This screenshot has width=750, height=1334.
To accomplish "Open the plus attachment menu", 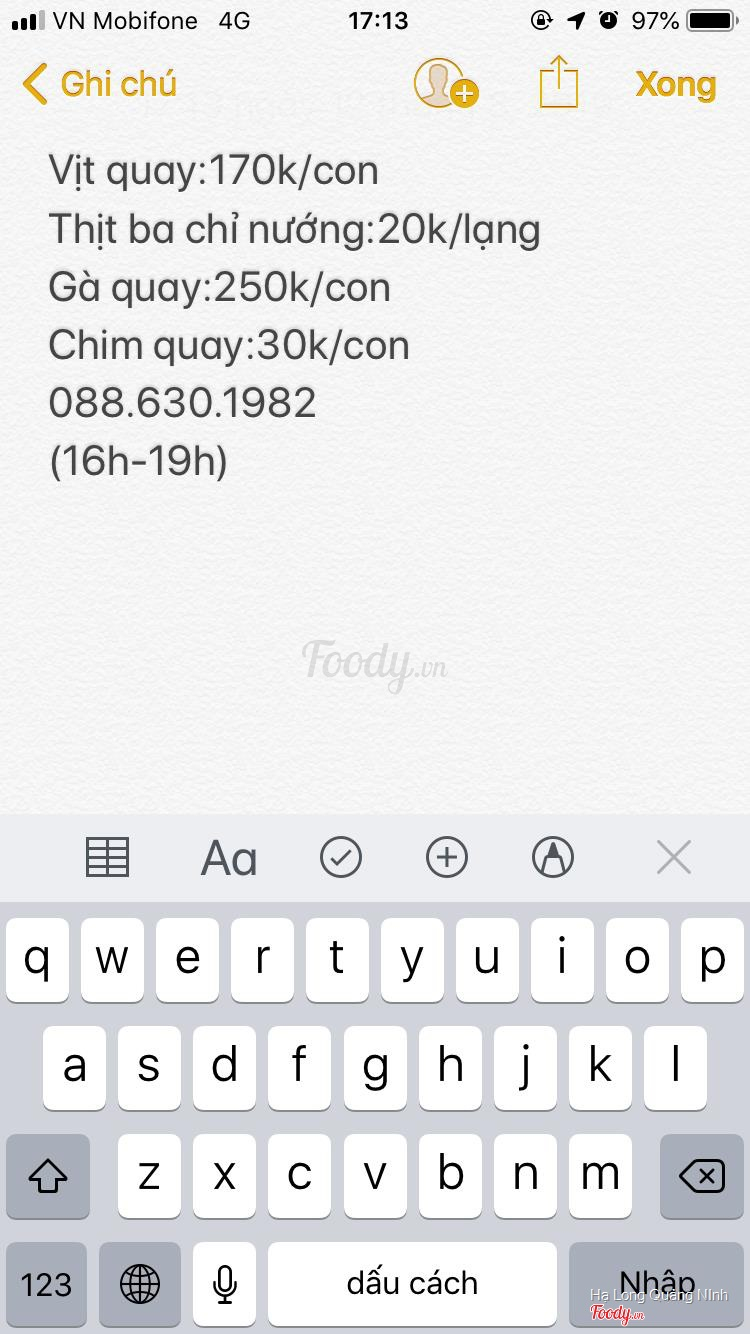I will point(446,857).
